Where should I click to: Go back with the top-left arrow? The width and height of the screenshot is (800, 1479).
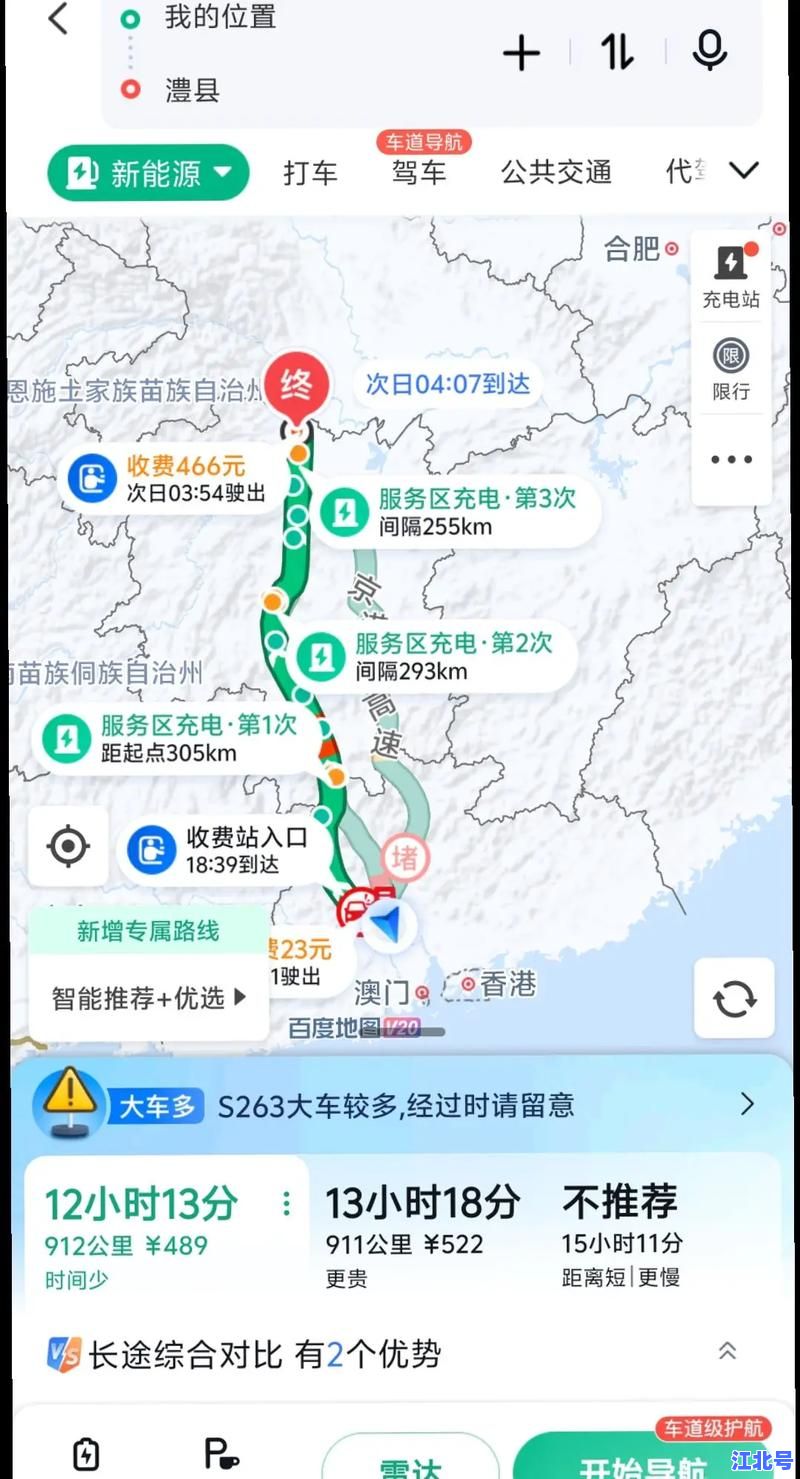(x=57, y=20)
